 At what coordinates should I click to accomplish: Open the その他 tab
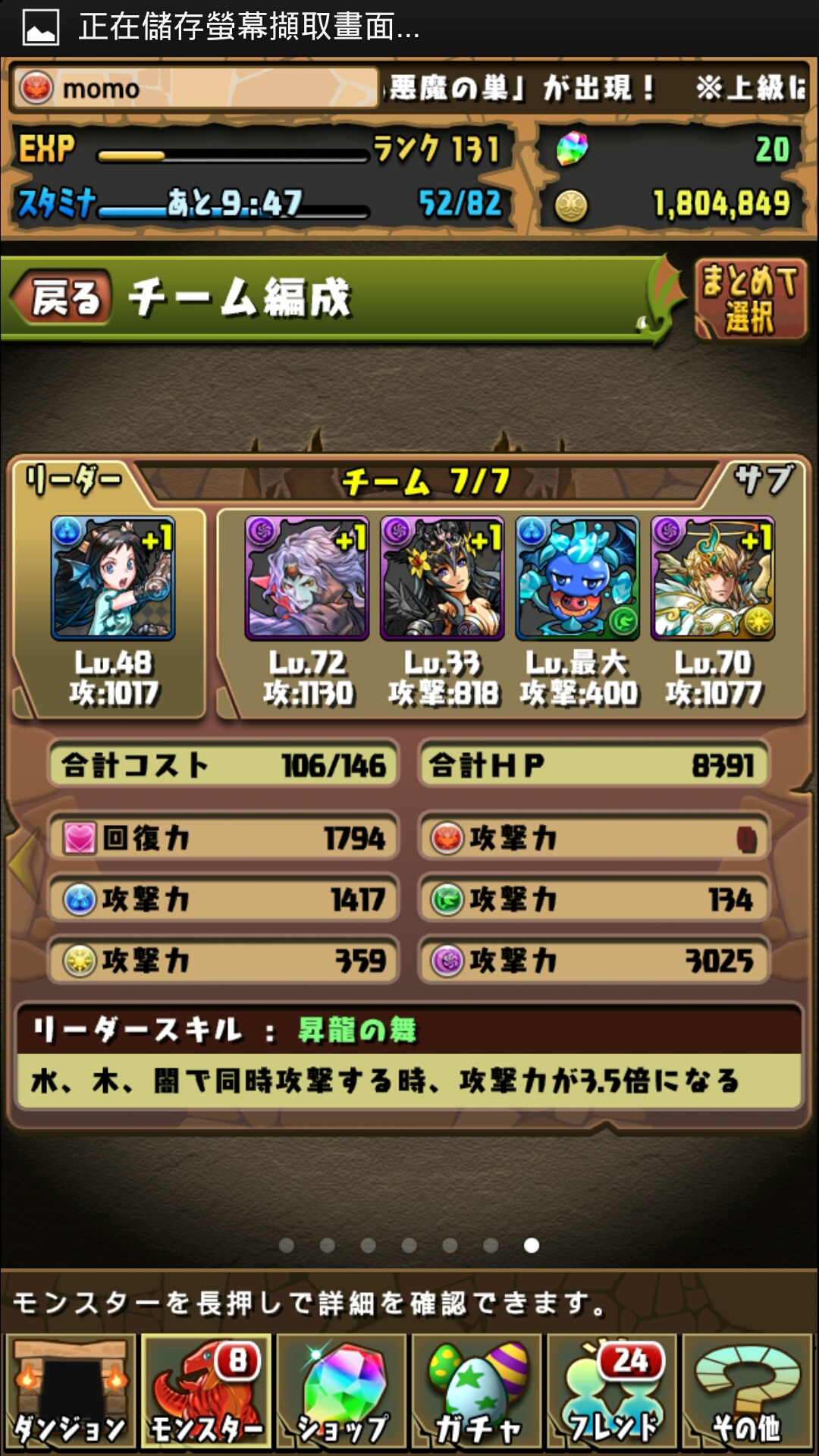coord(748,1392)
